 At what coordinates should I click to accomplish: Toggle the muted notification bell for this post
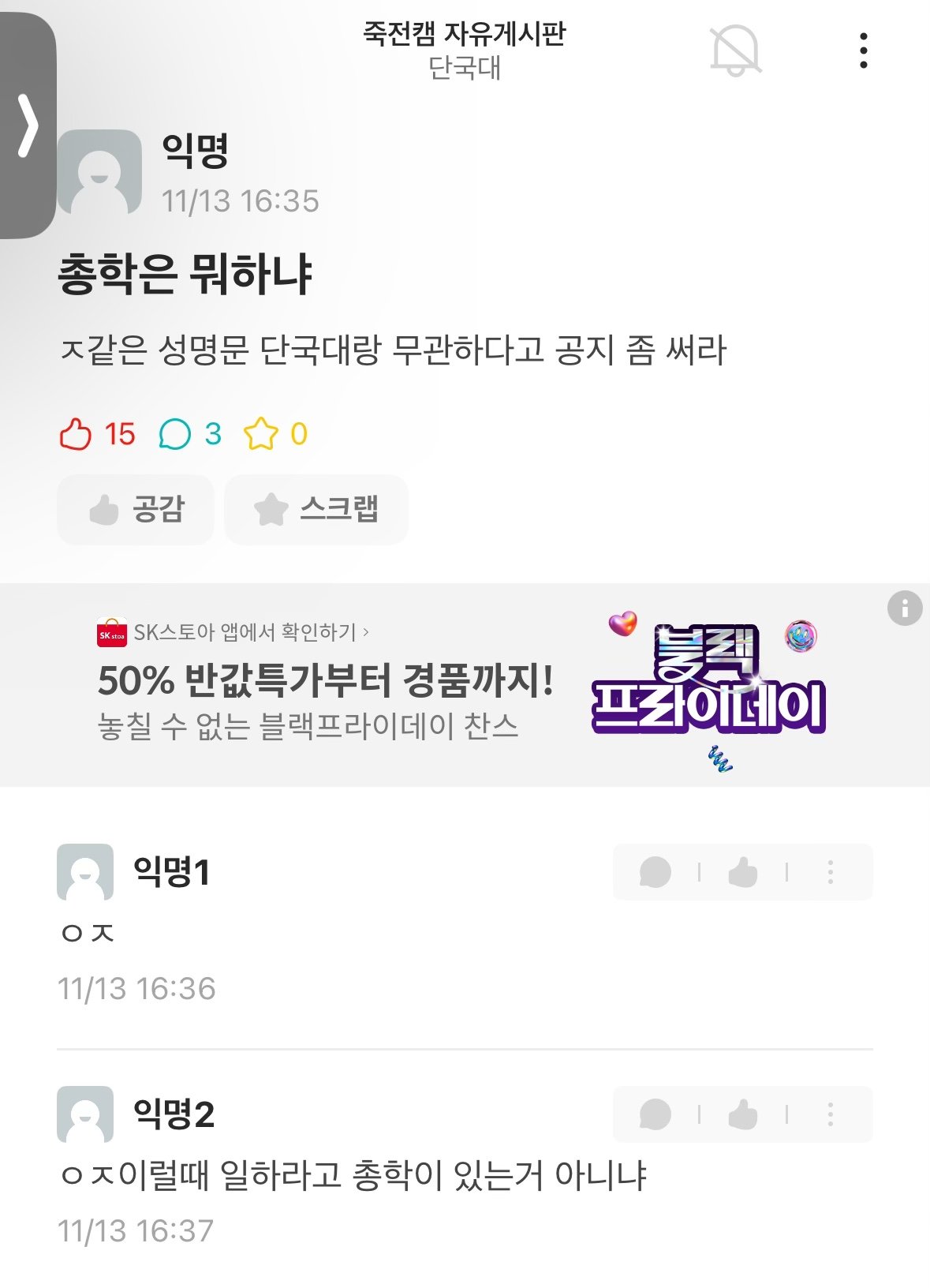click(735, 51)
